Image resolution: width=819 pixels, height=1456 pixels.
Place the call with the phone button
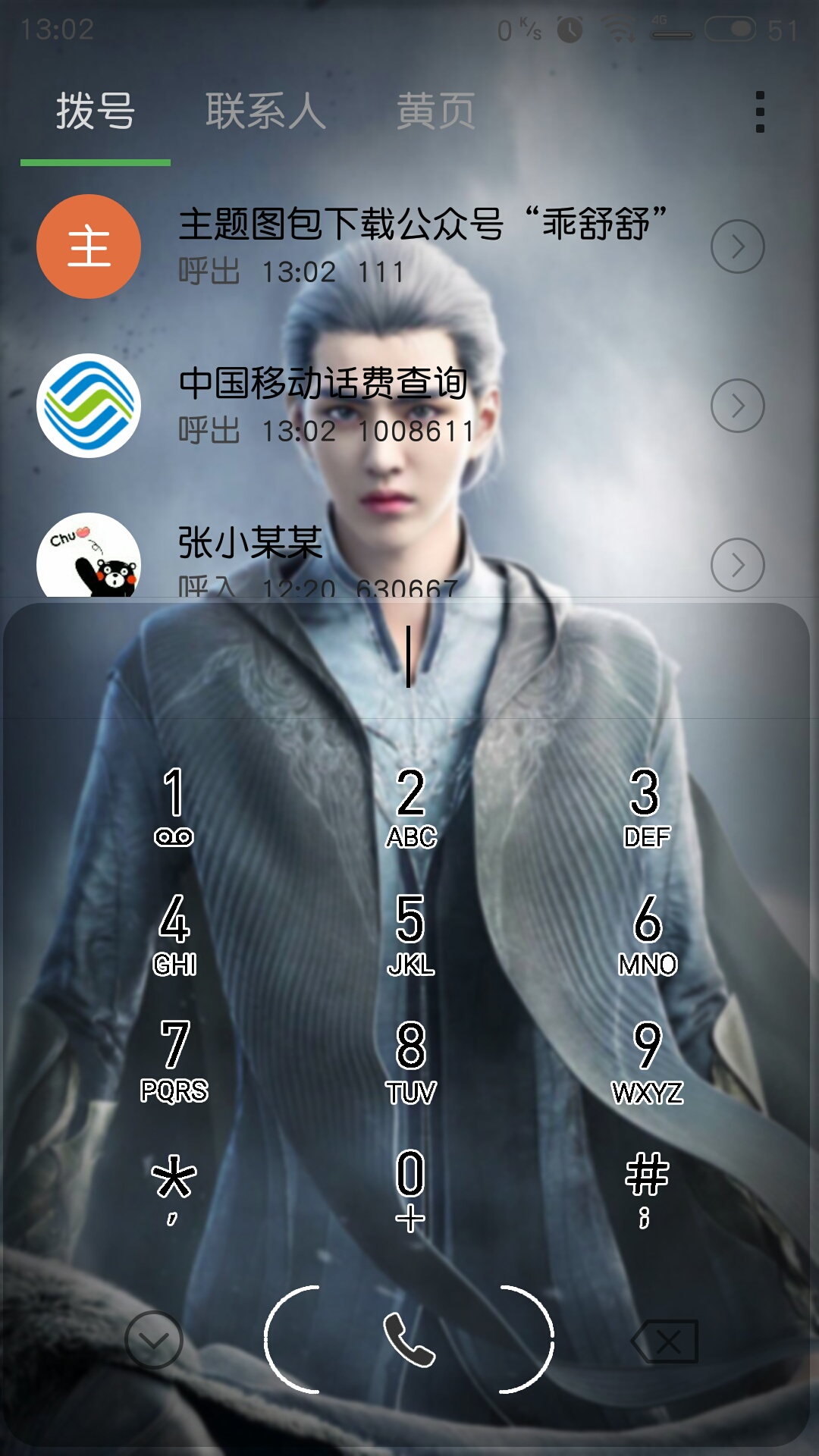tap(409, 1340)
